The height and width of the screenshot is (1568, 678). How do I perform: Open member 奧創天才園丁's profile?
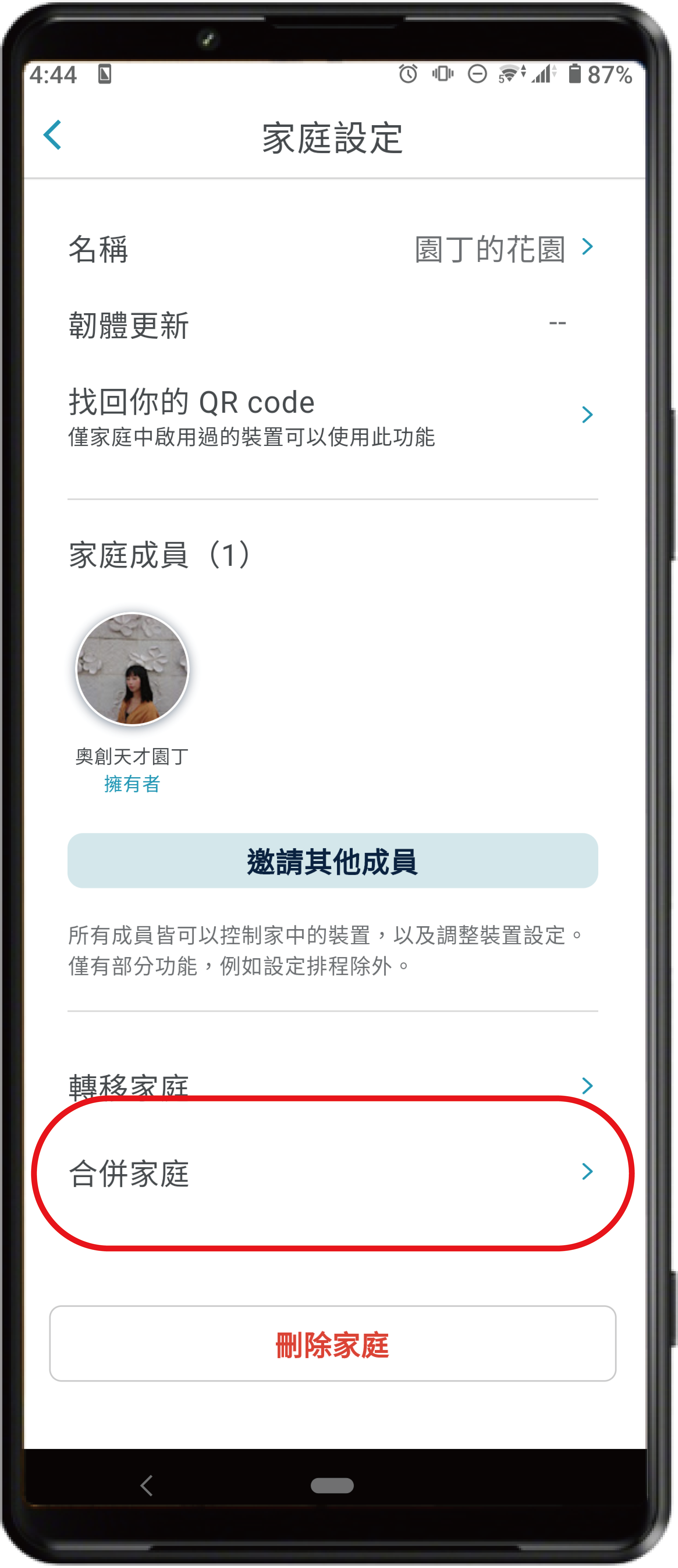click(132, 669)
